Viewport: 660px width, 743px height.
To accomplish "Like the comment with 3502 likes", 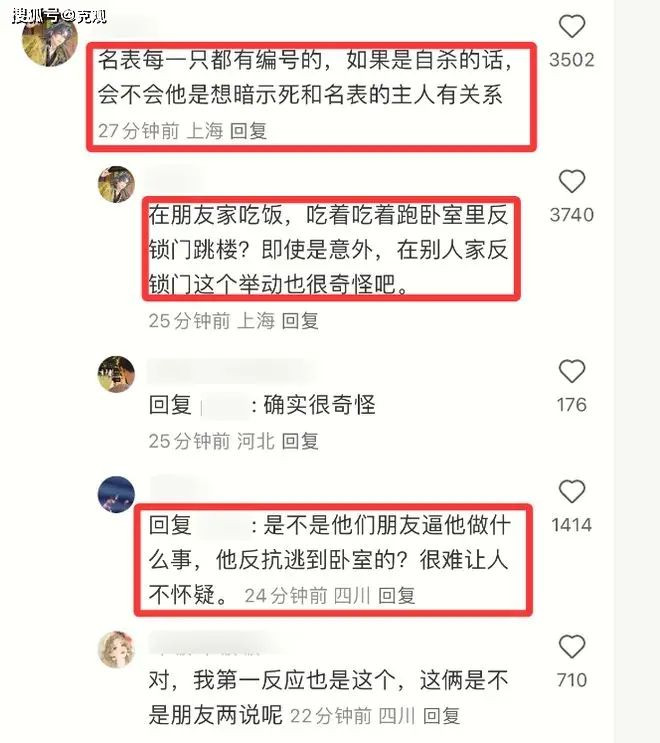I will click(x=572, y=26).
